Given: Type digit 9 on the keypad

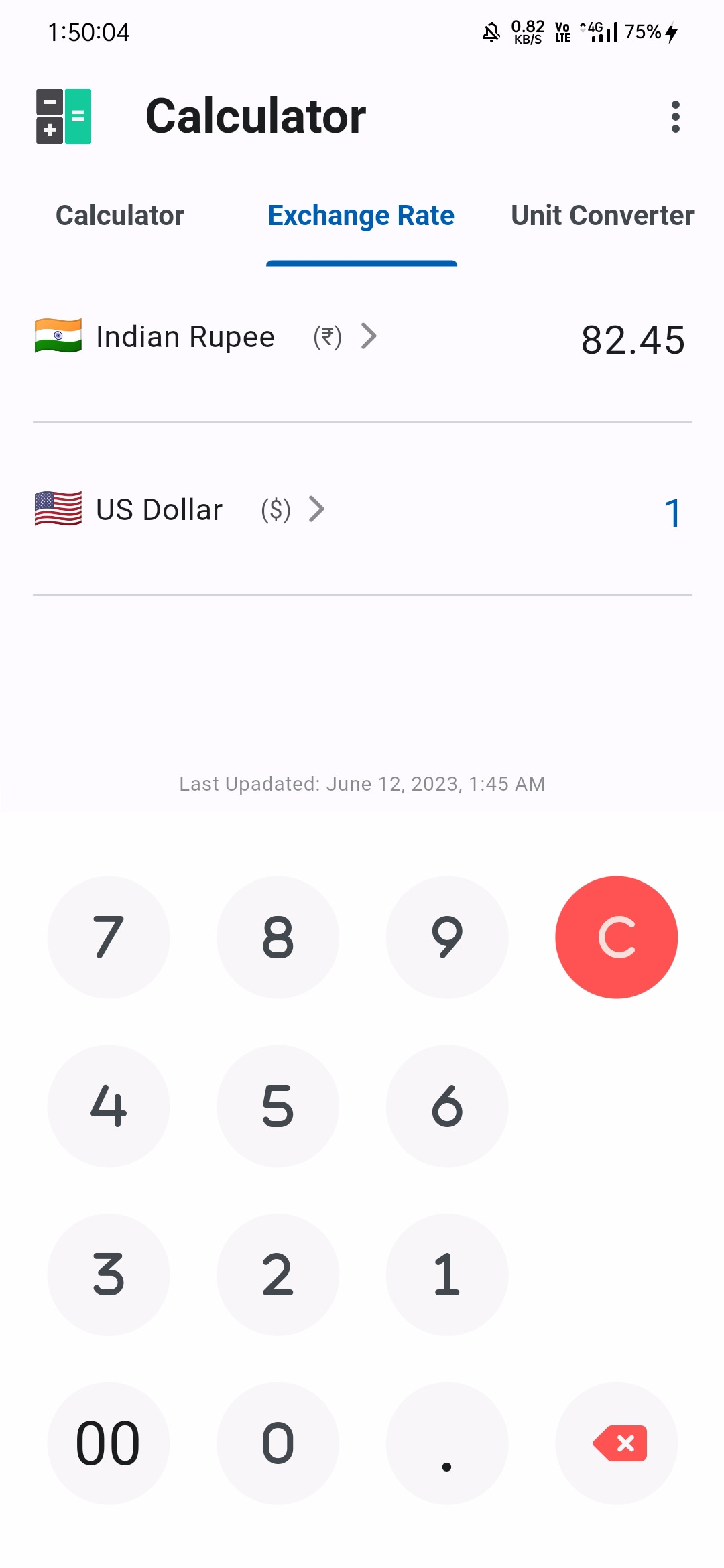Looking at the screenshot, I should coord(447,937).
